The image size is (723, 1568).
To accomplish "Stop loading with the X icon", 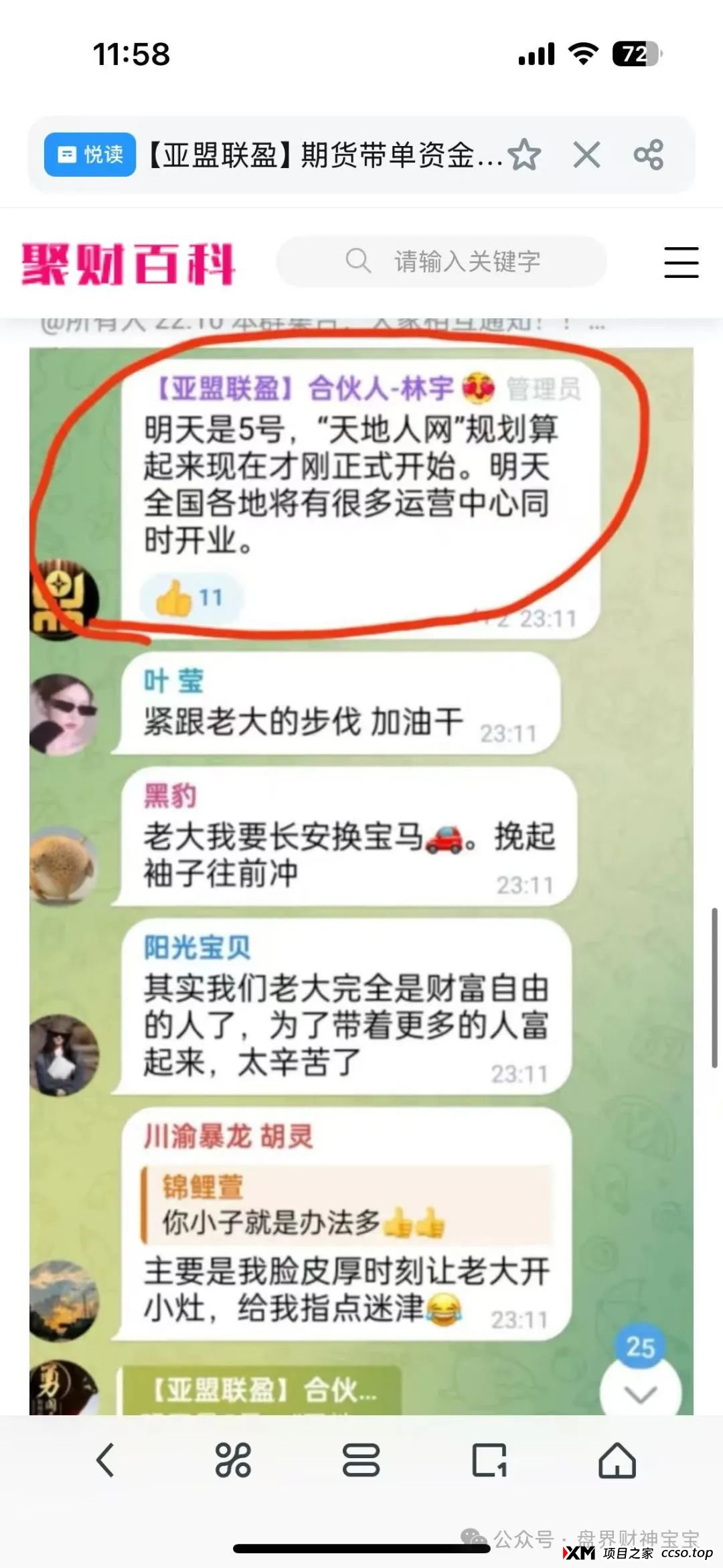I will [587, 155].
